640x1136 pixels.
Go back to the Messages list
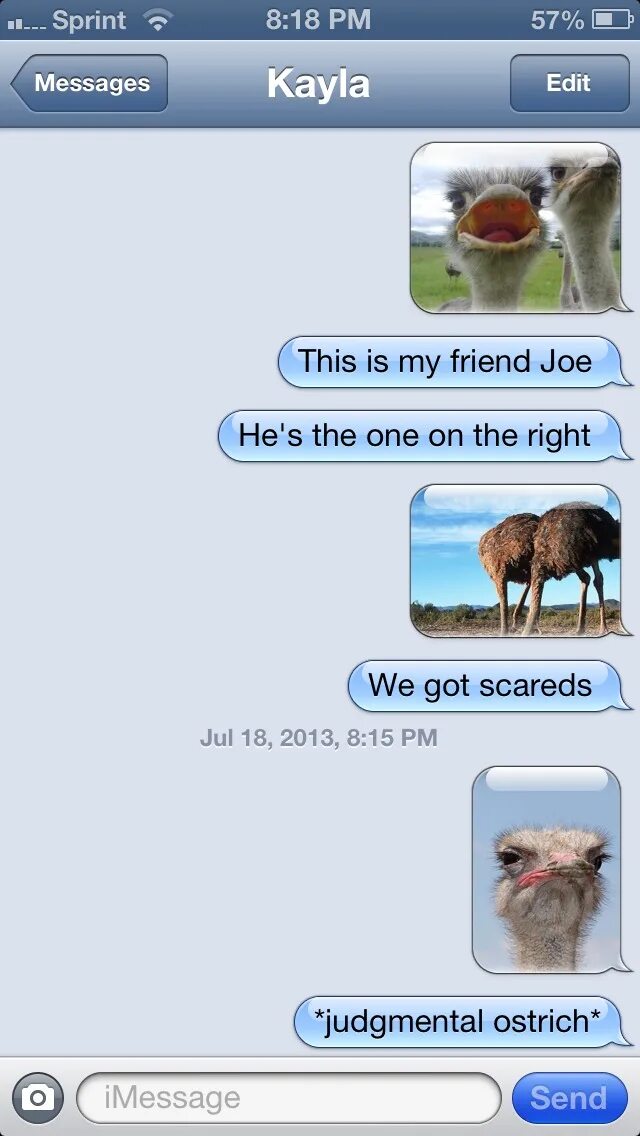click(x=90, y=83)
